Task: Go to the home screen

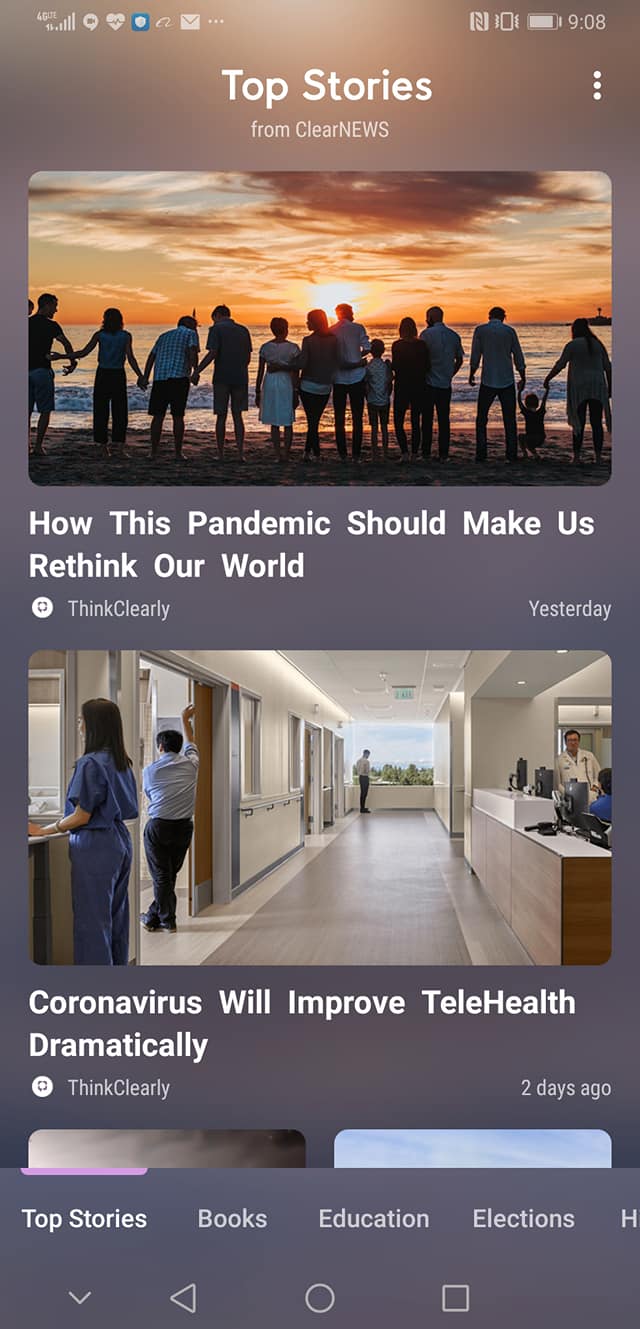Action: (320, 1298)
